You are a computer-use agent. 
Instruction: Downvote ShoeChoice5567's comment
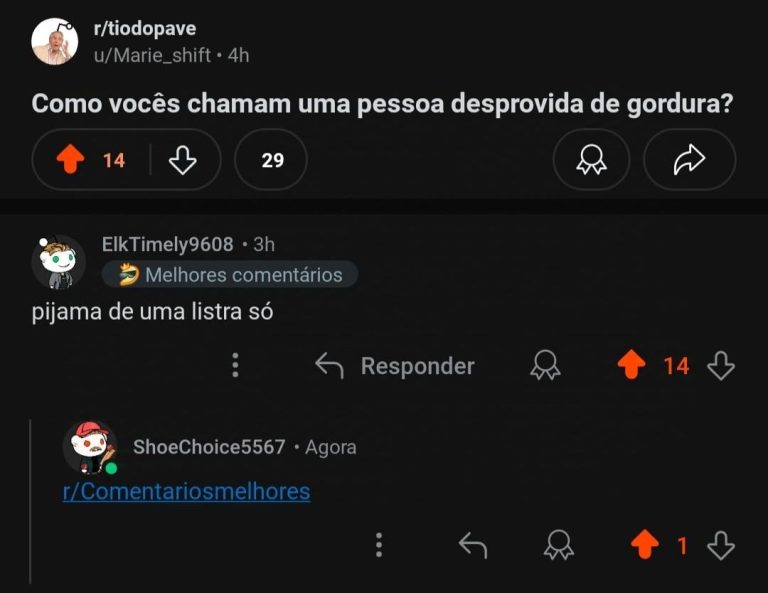coord(721,545)
